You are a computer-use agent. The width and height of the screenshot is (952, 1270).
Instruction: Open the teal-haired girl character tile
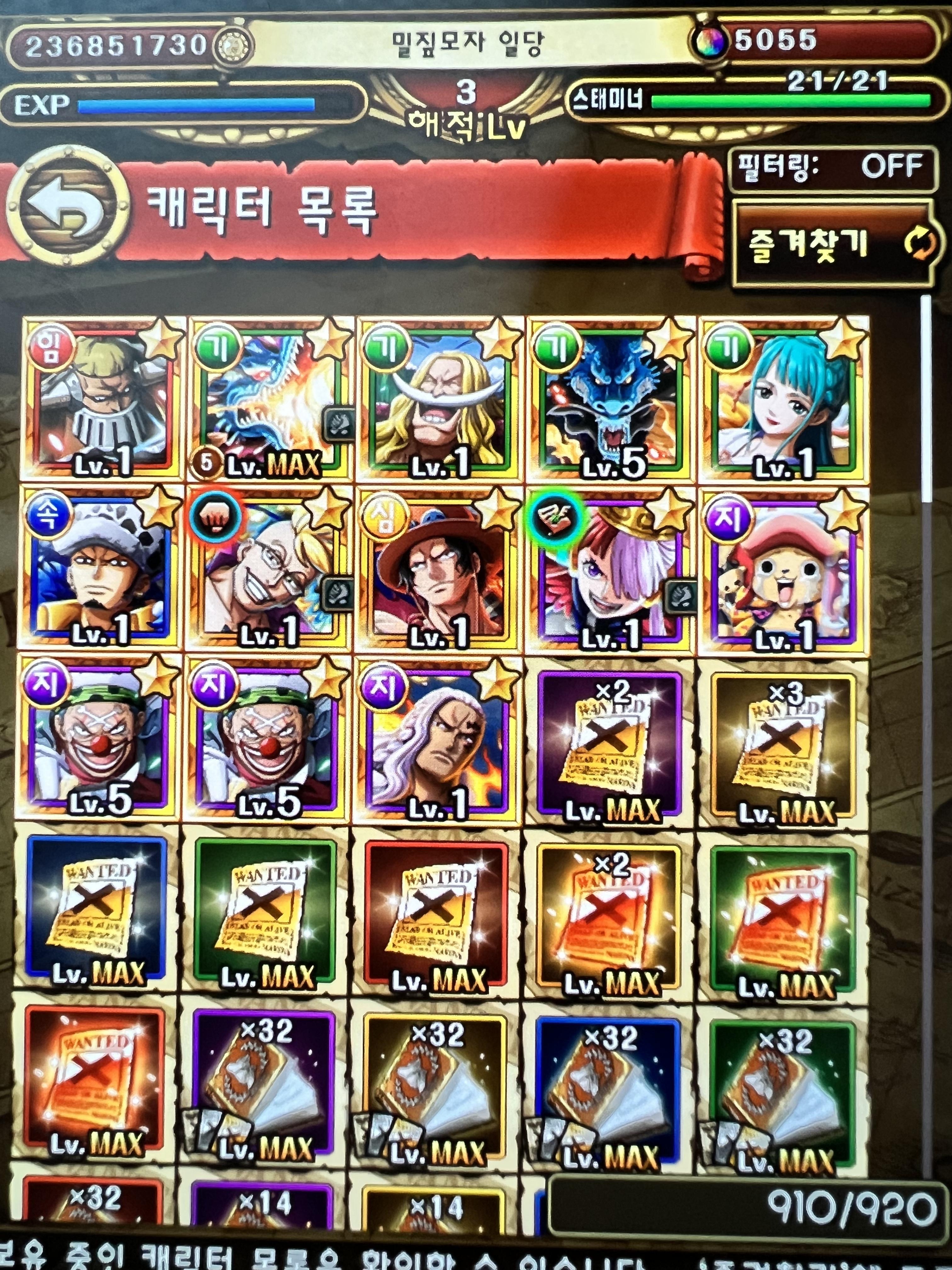pyautogui.click(x=783, y=400)
